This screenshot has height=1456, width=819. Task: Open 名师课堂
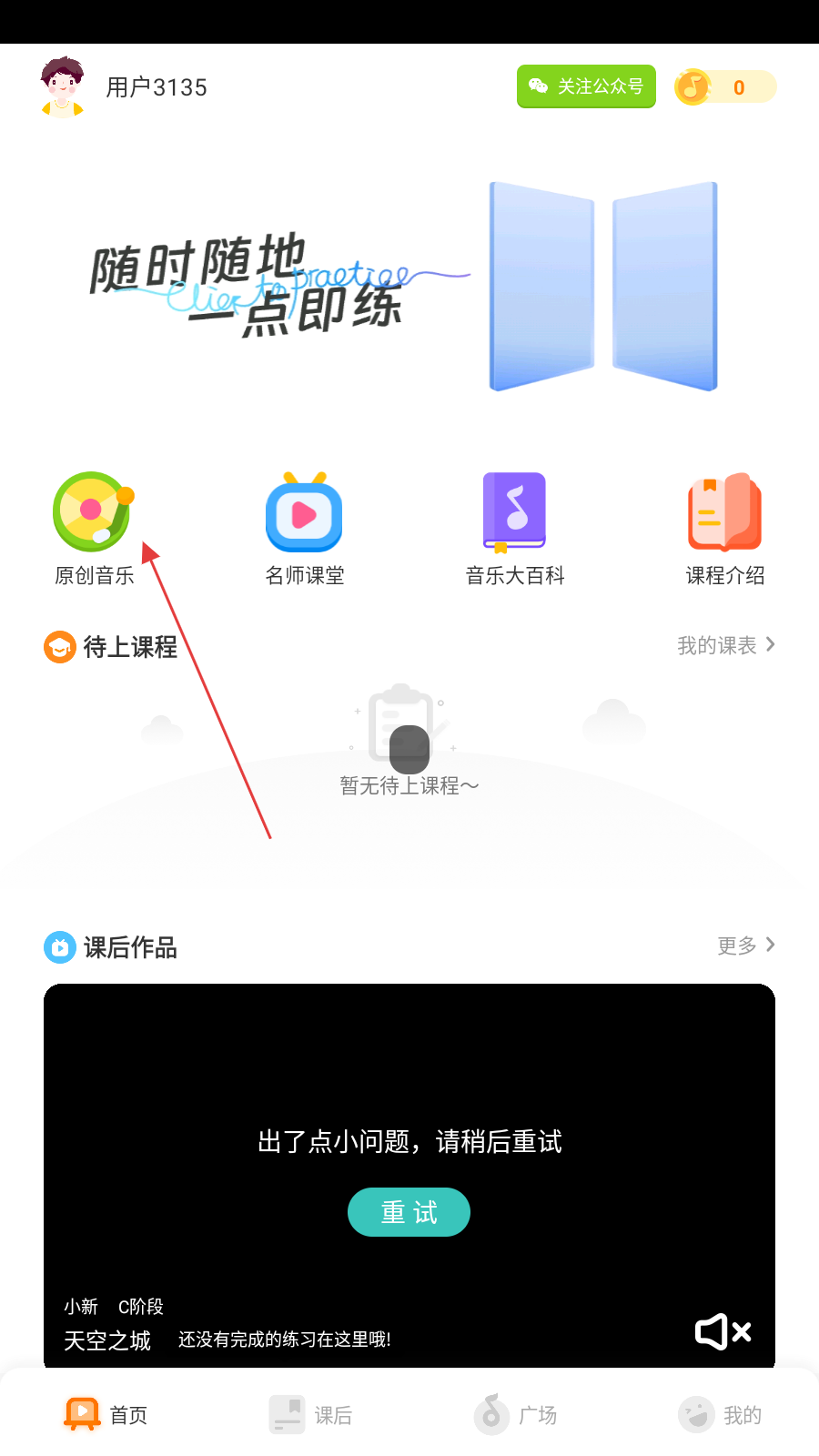(x=304, y=528)
